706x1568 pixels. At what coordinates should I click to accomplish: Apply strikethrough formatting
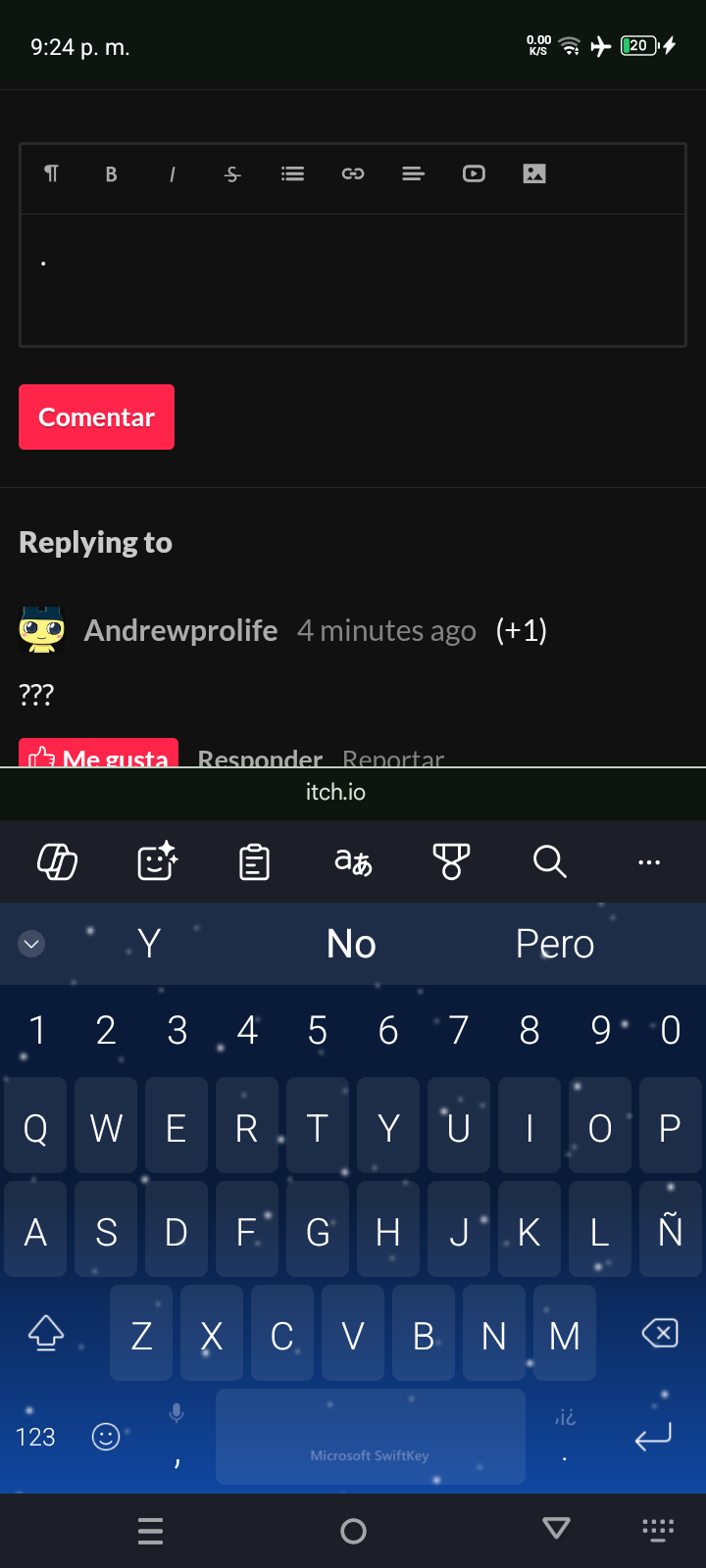click(232, 174)
